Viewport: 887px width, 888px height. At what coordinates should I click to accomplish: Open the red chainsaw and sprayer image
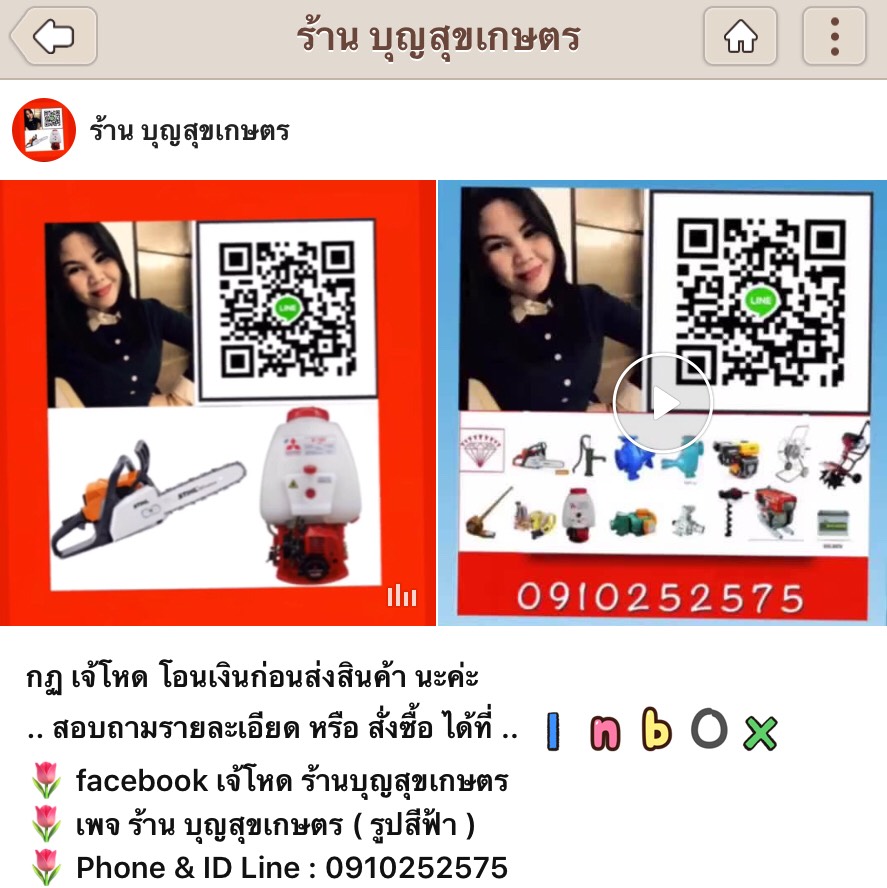coord(217,403)
